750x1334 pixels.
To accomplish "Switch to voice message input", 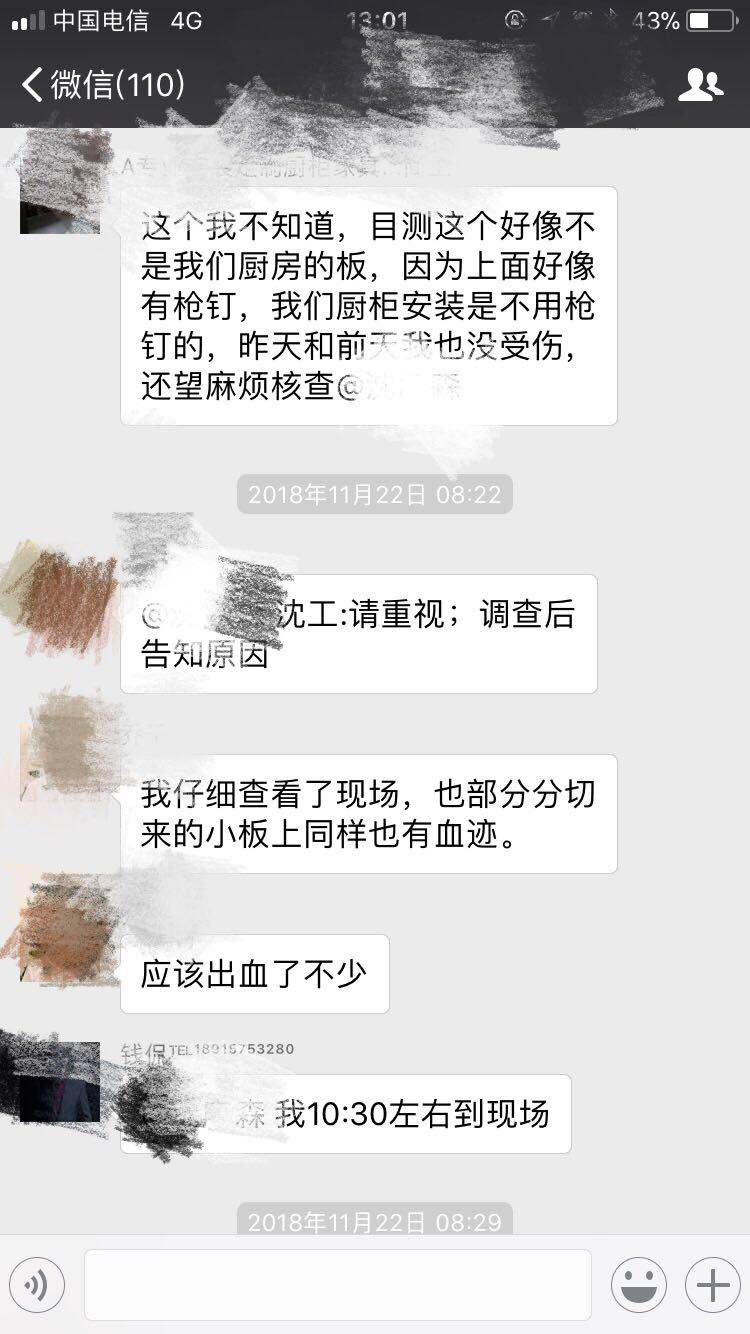I will point(37,1285).
